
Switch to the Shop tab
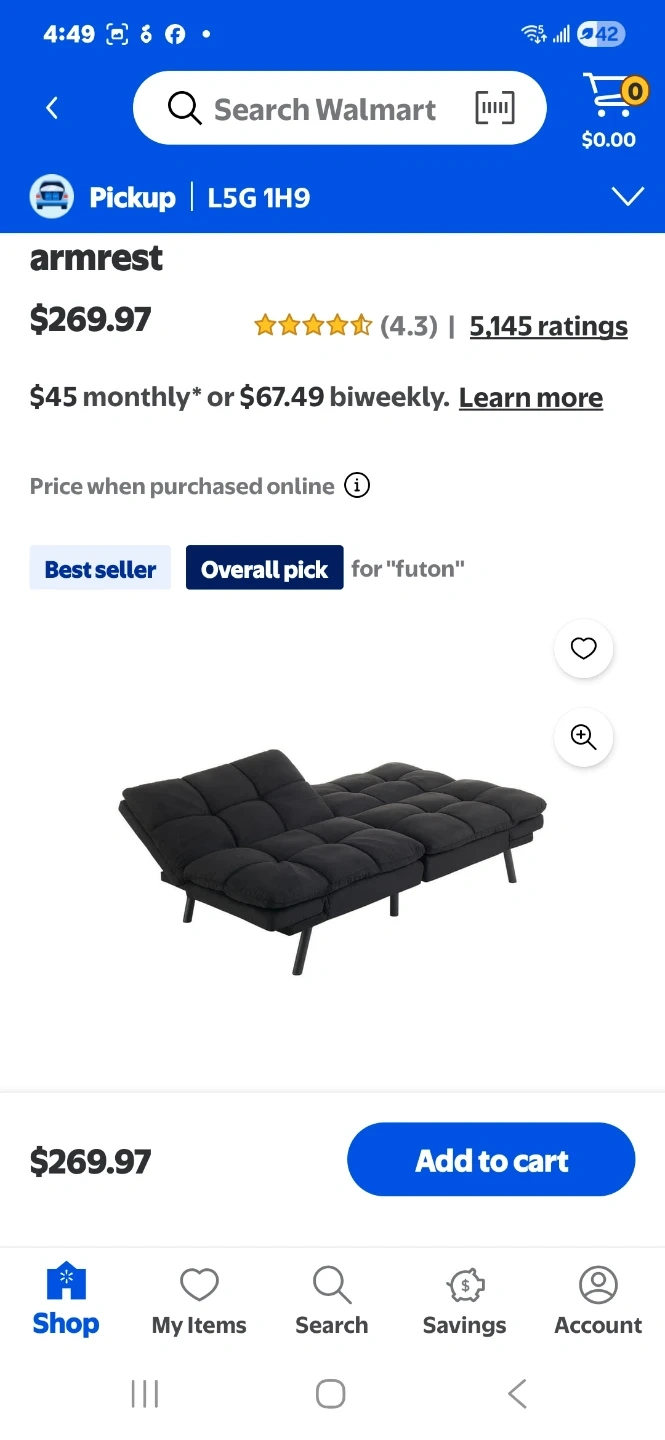66,1300
